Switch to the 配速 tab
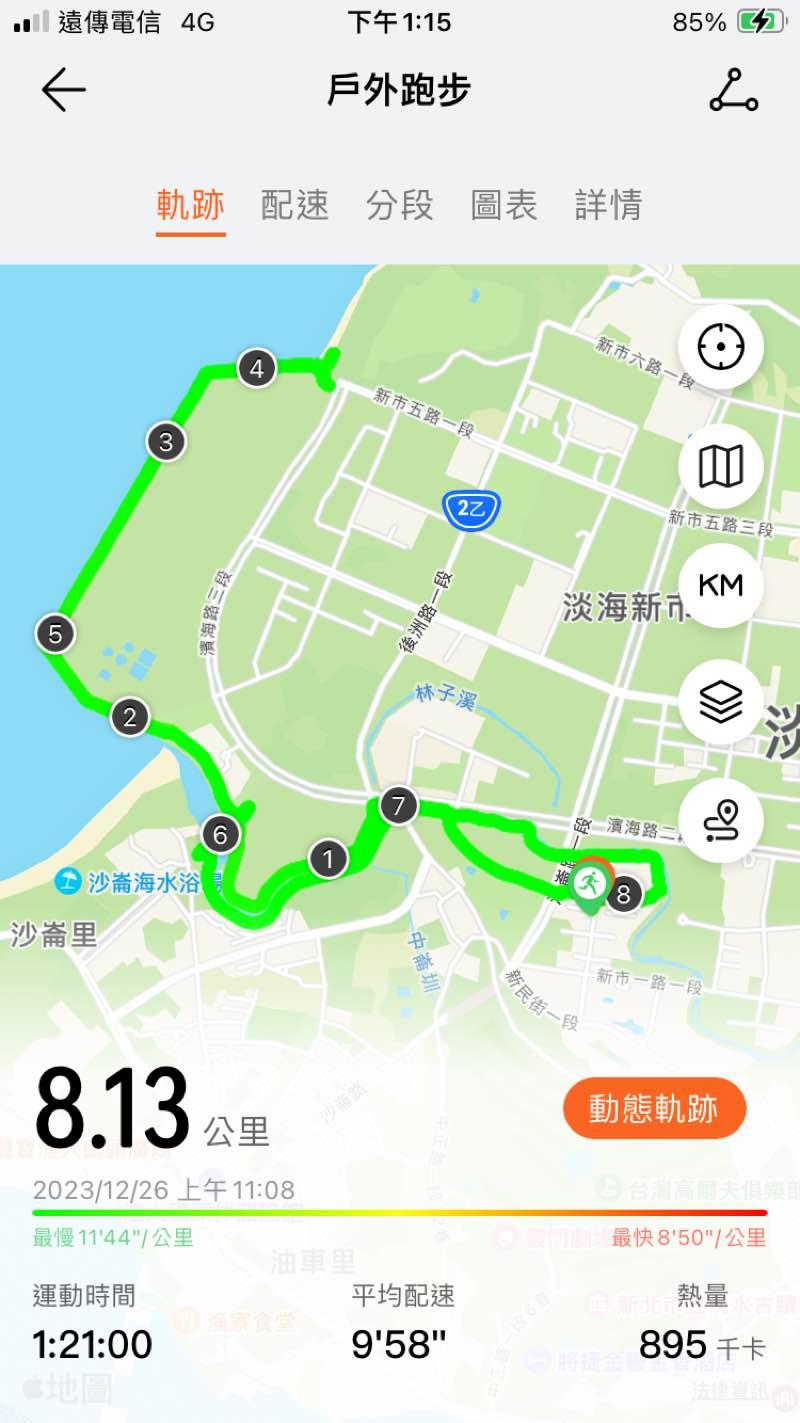Screen dimensions: 800x1423 click(x=295, y=205)
